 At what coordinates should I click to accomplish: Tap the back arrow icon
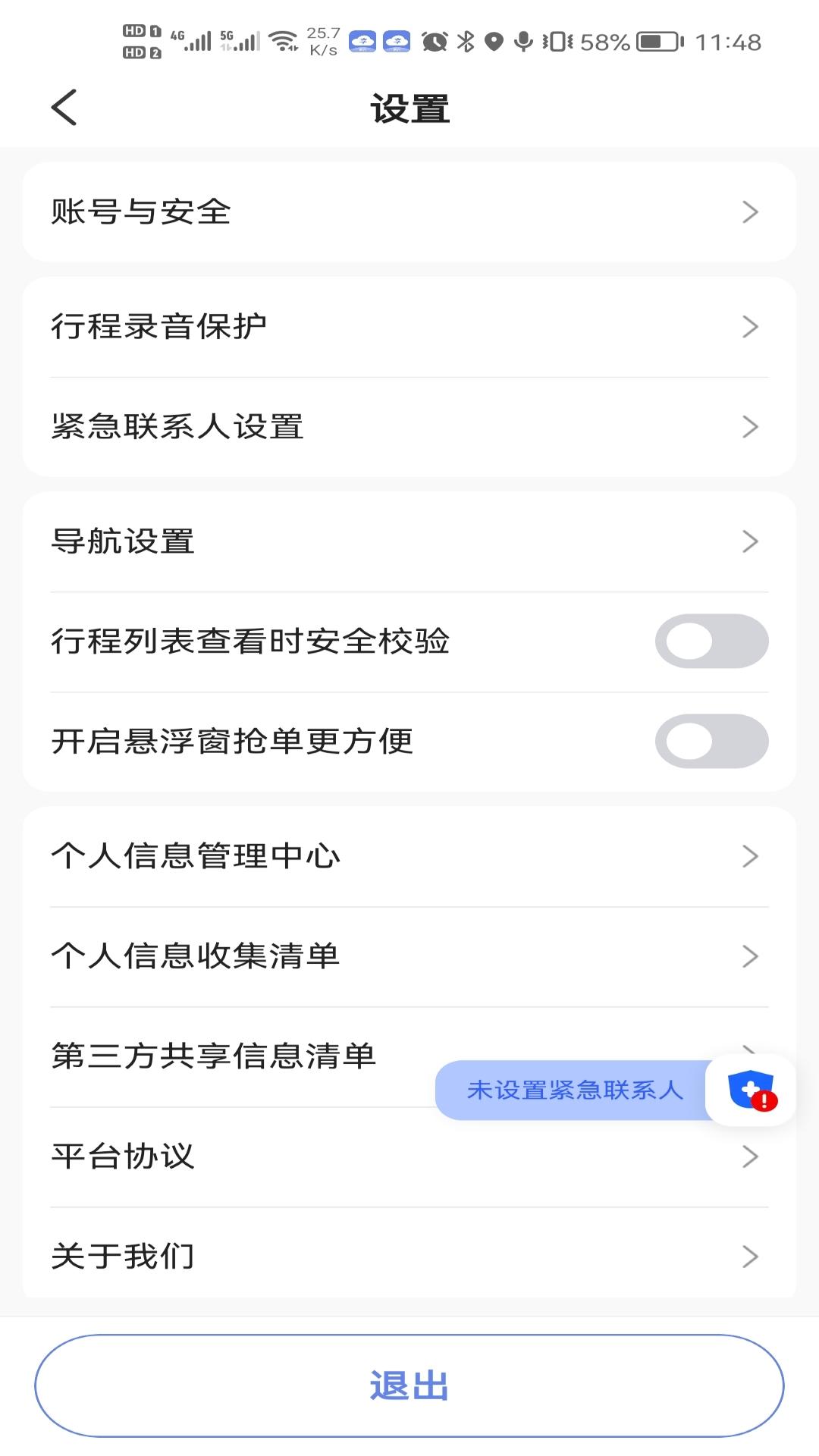click(64, 107)
